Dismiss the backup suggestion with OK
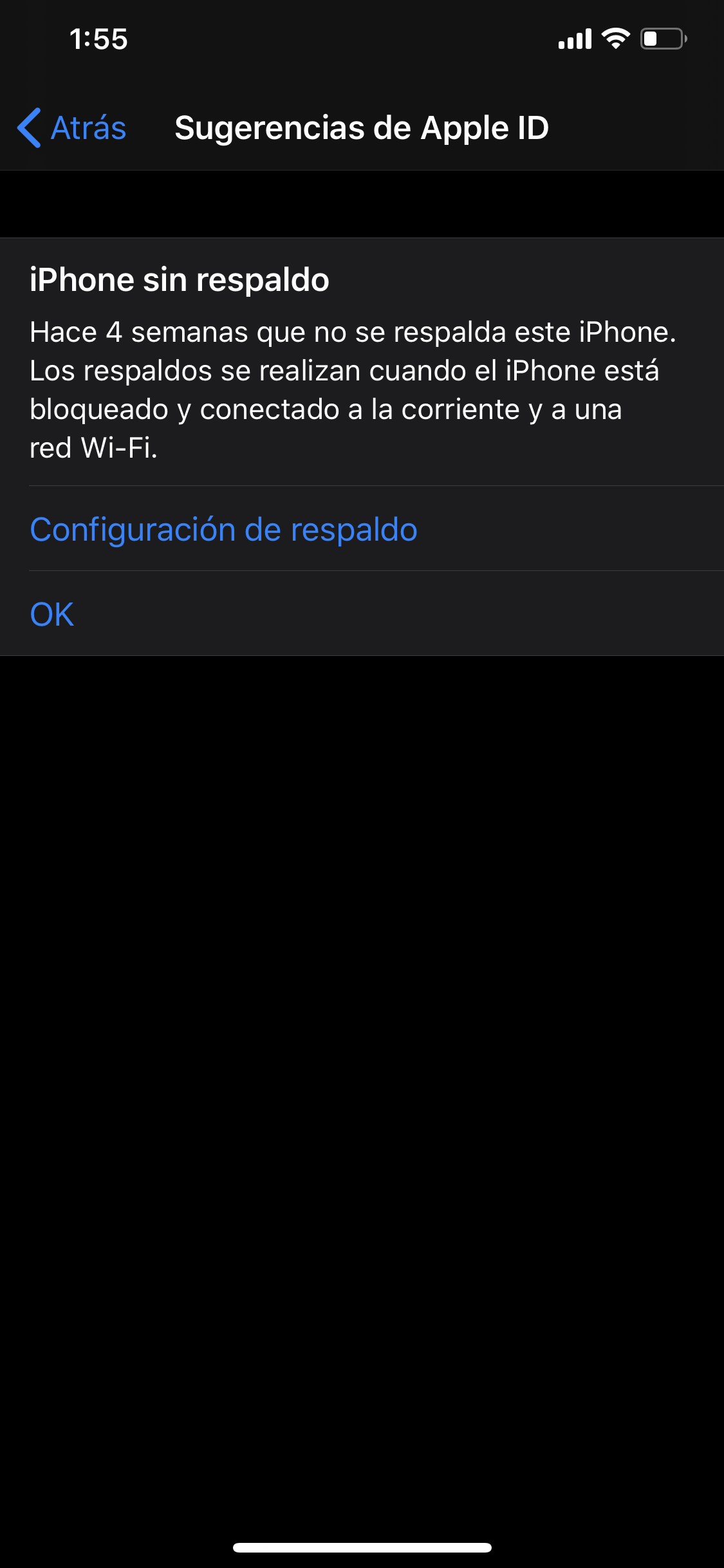This screenshot has height=1568, width=724. pyautogui.click(x=52, y=614)
